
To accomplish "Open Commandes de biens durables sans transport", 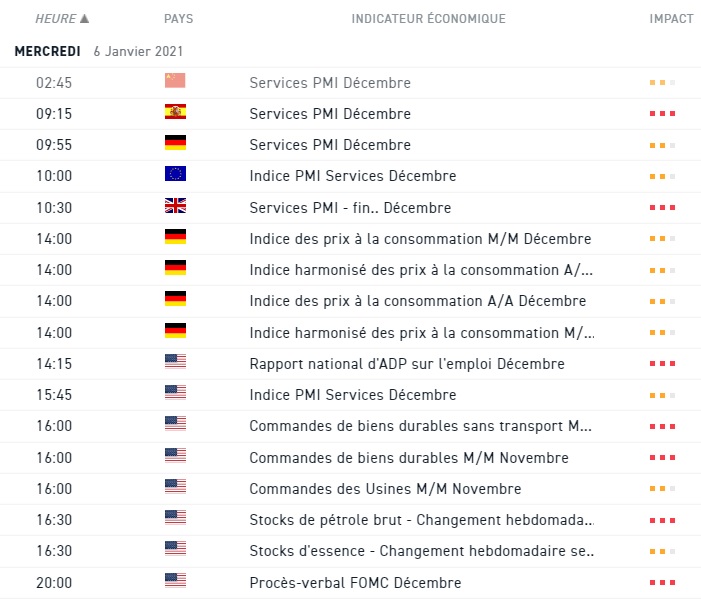I will (x=420, y=426).
